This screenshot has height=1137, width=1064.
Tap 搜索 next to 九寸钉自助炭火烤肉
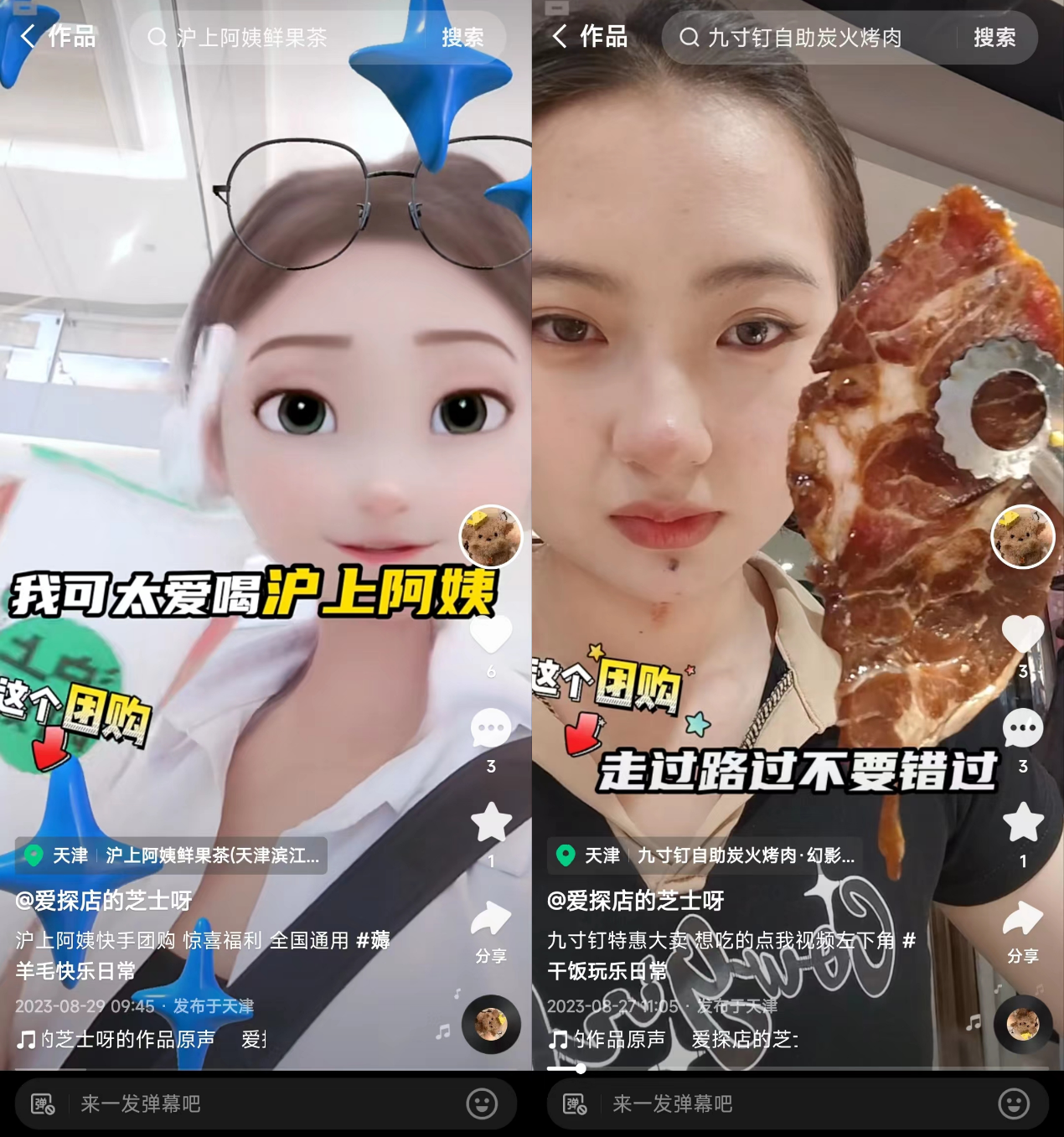(x=994, y=38)
